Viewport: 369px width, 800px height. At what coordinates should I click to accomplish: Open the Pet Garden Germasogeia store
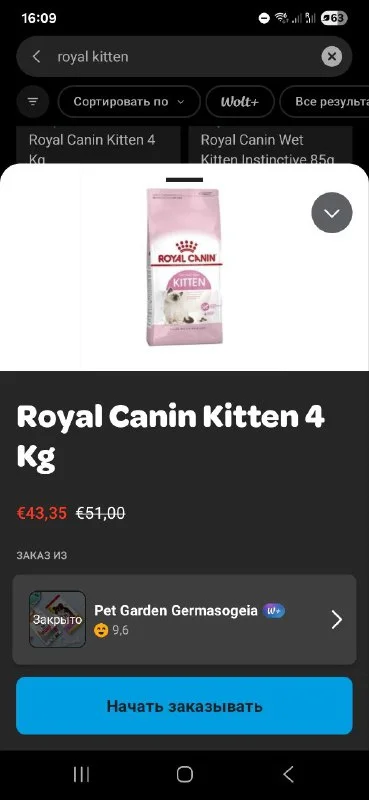point(184,619)
